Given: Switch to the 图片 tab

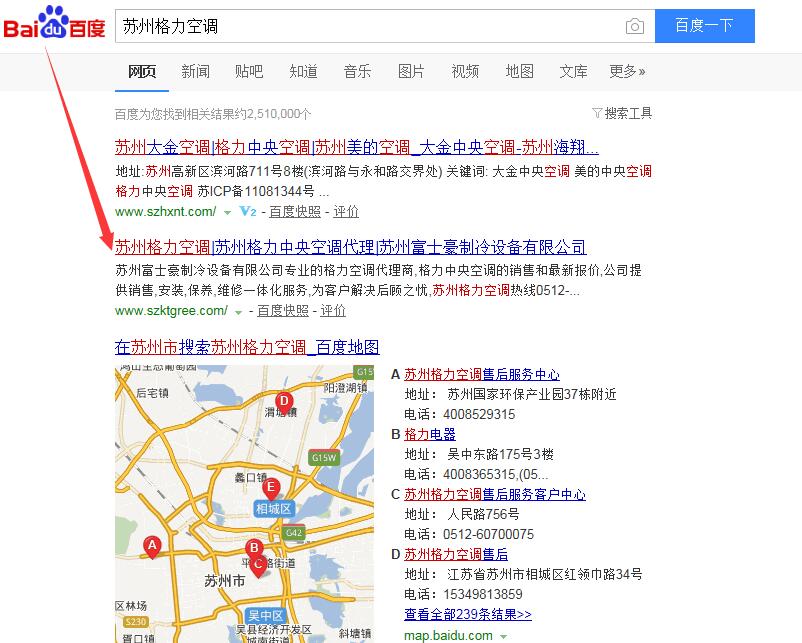Looking at the screenshot, I should (411, 71).
